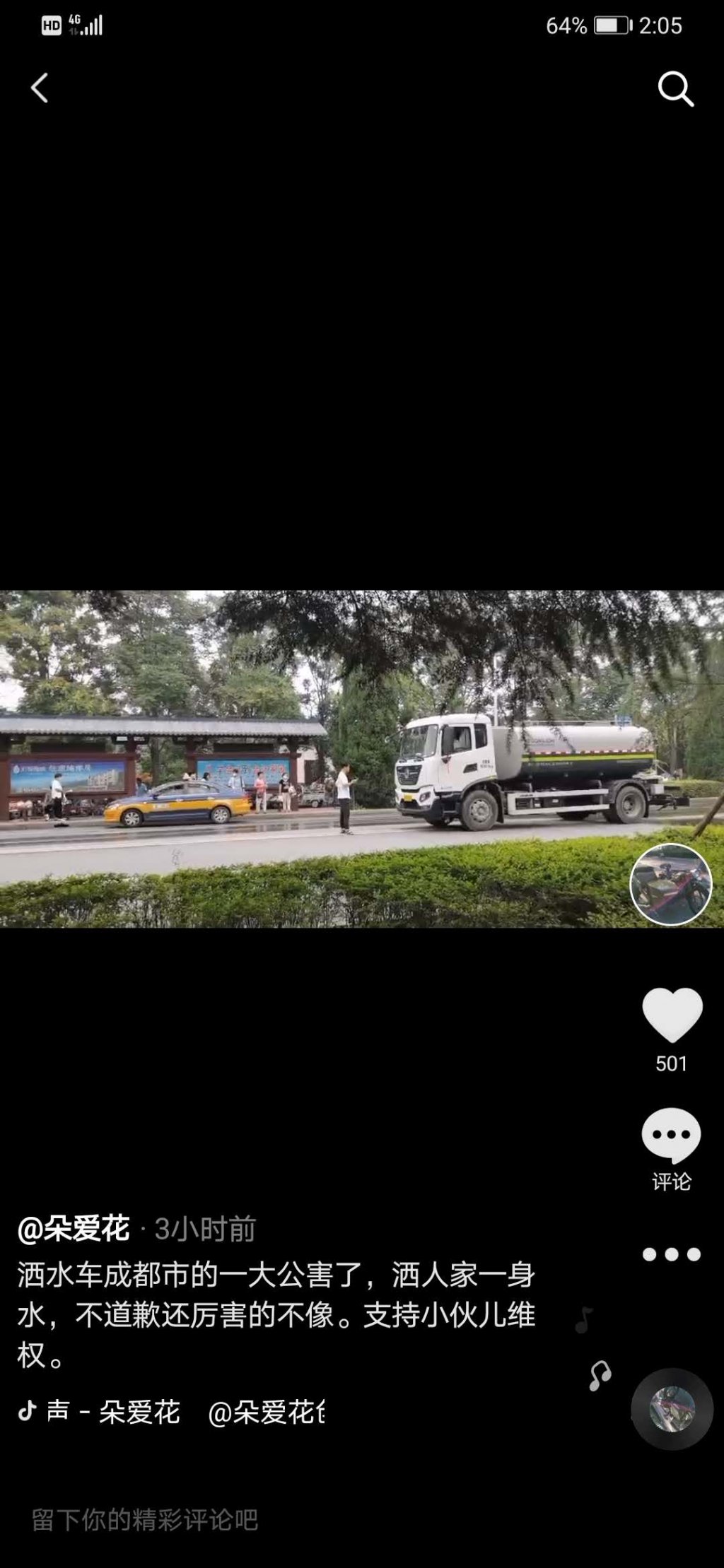The image size is (724, 1568).
Task: Open the creator's round profile avatar
Action: [x=670, y=884]
